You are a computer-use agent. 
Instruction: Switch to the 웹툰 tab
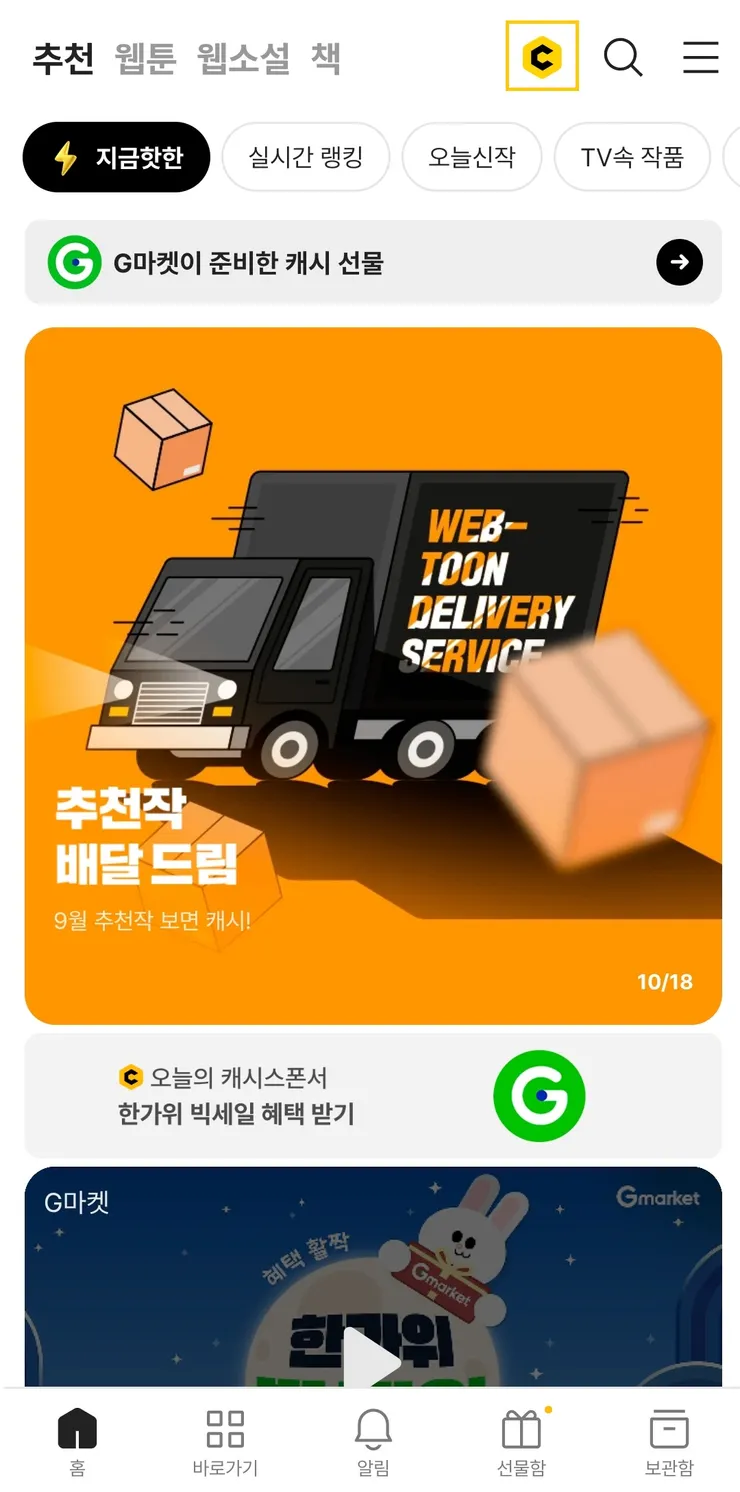tap(145, 58)
